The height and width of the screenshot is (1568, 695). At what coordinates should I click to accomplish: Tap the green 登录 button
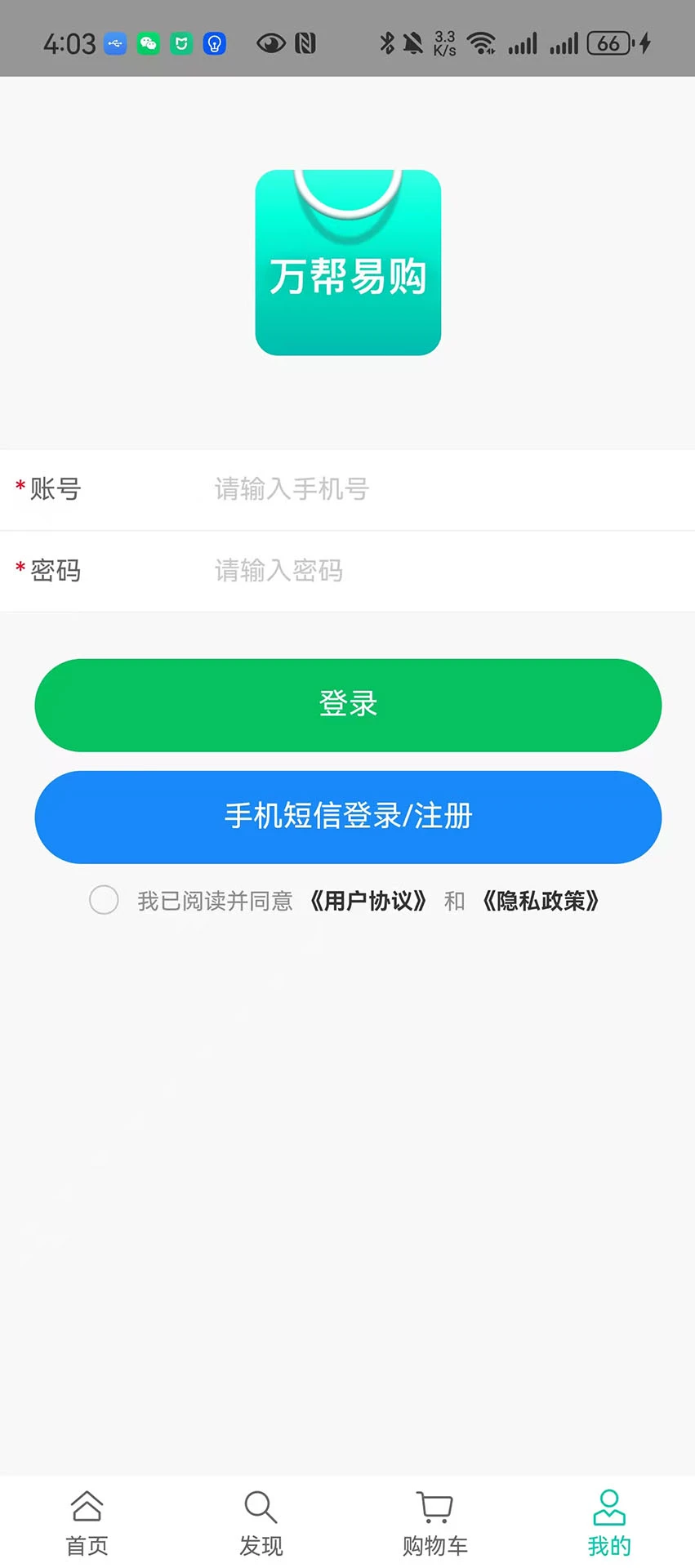(x=348, y=705)
